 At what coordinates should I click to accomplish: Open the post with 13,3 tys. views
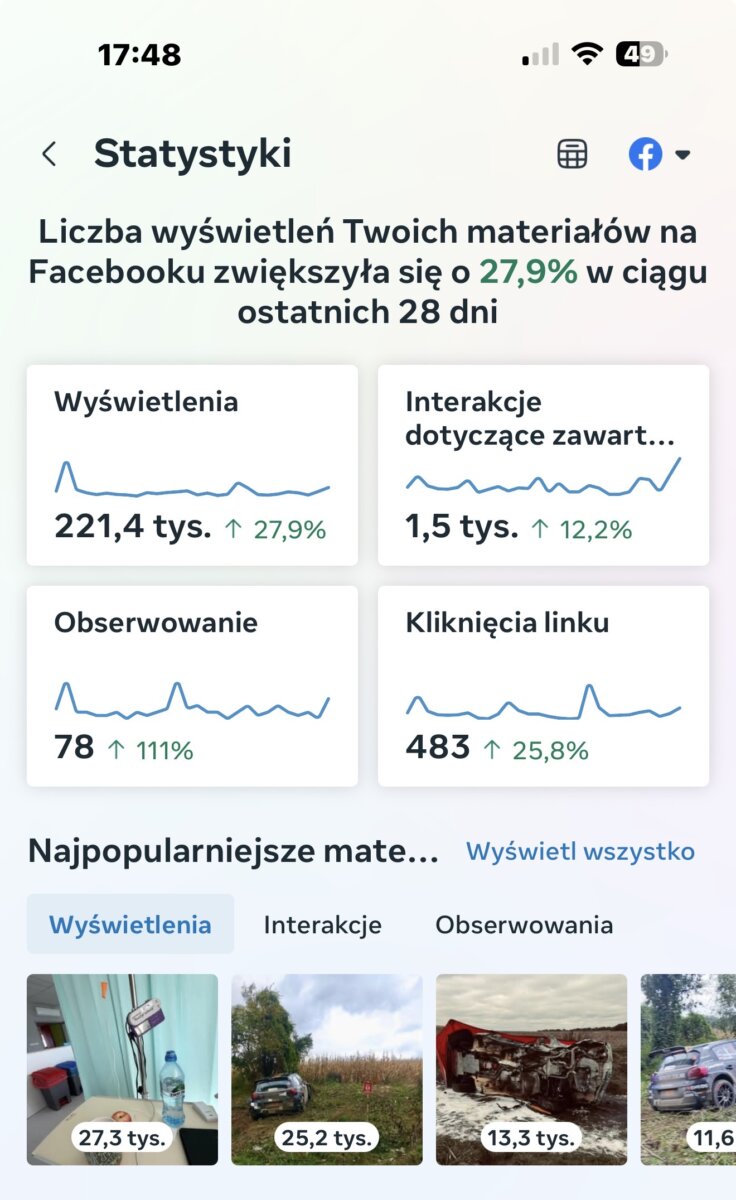tap(531, 1068)
